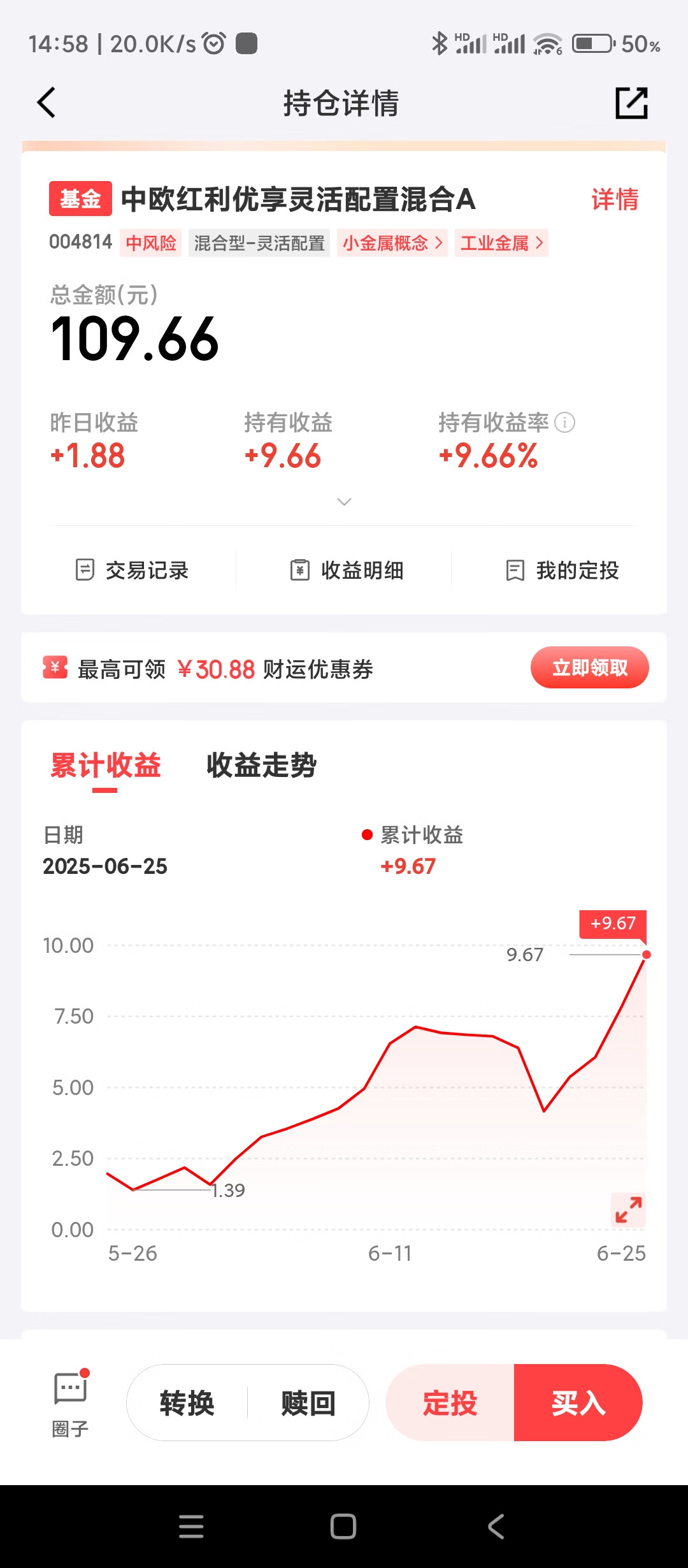
Task: Set up 定投 for this fund
Action: coord(450,1403)
